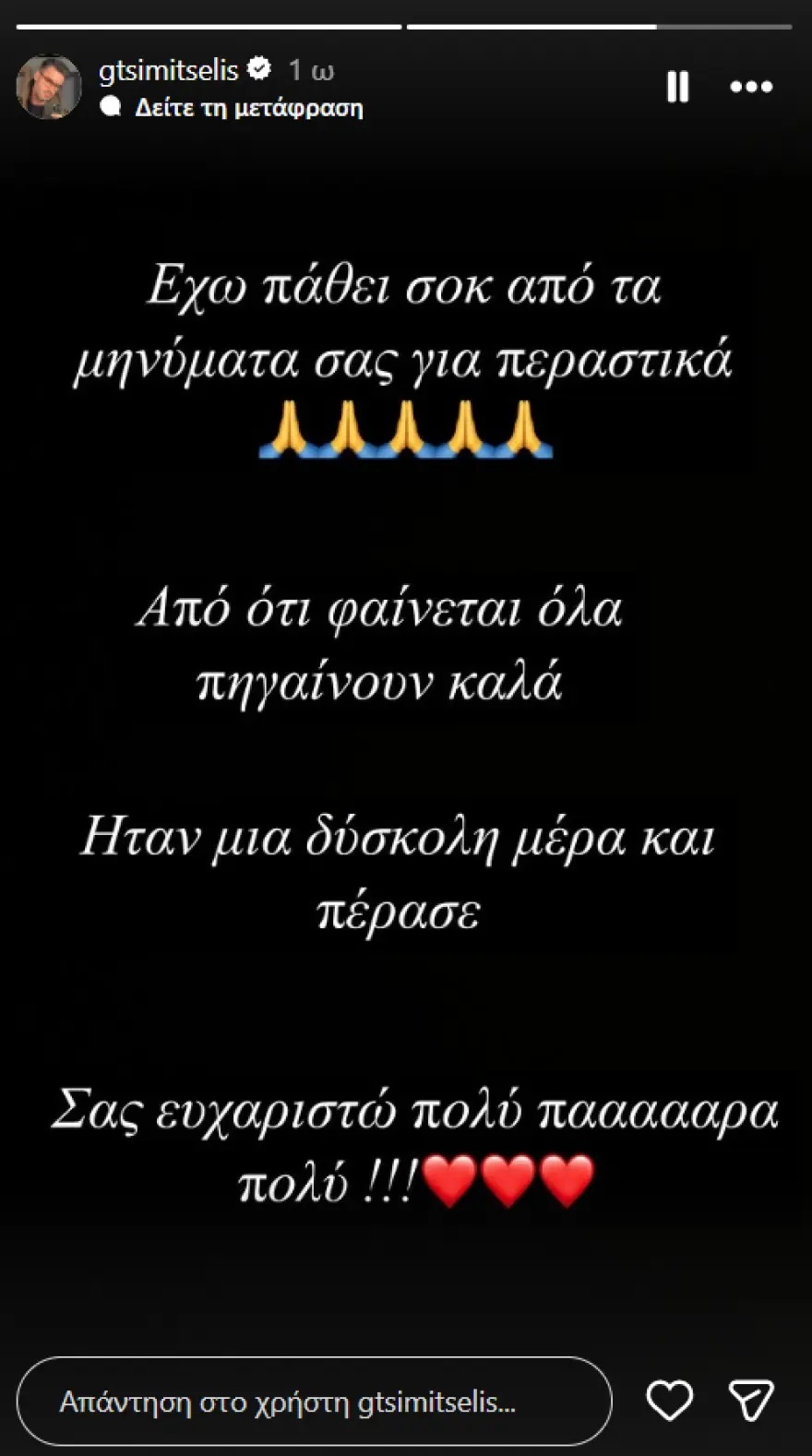Screen dimensions: 812x1456
Task: Click the translation speech-bubble icon
Action: click(113, 108)
